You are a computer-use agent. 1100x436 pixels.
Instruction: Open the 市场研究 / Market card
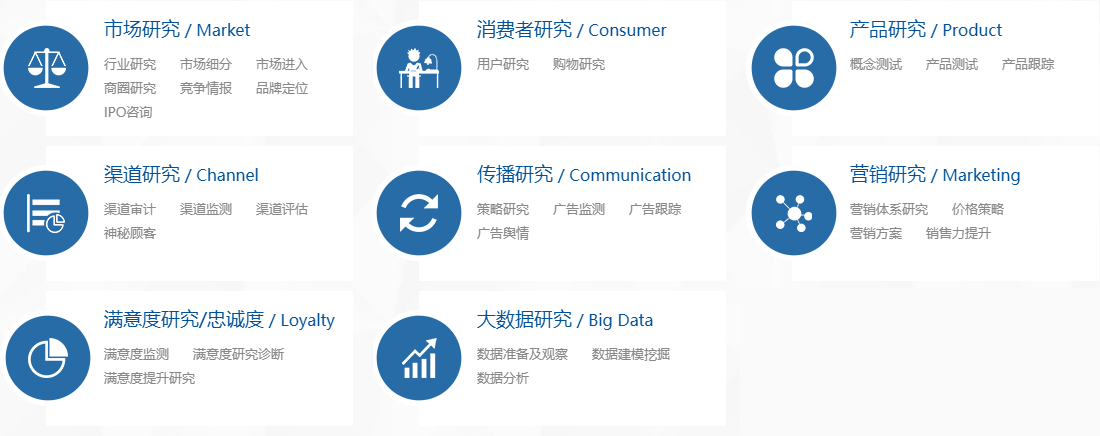tap(177, 30)
